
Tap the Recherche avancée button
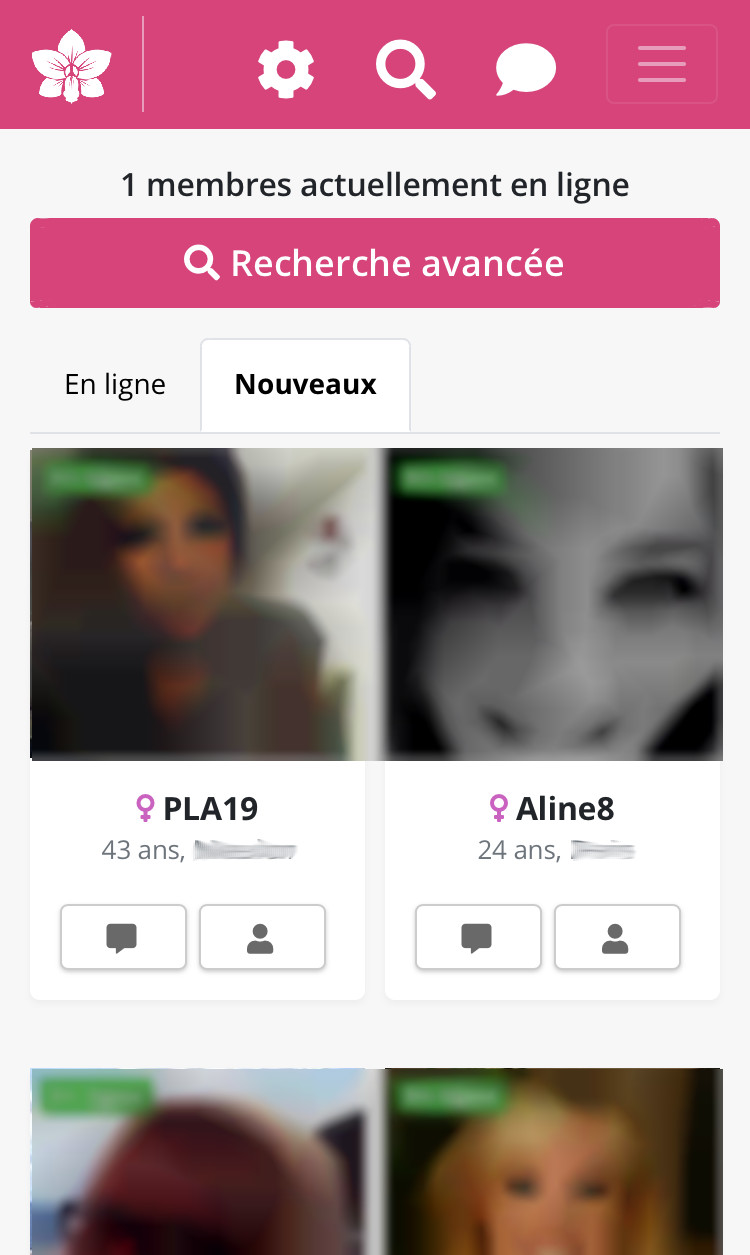[375, 263]
